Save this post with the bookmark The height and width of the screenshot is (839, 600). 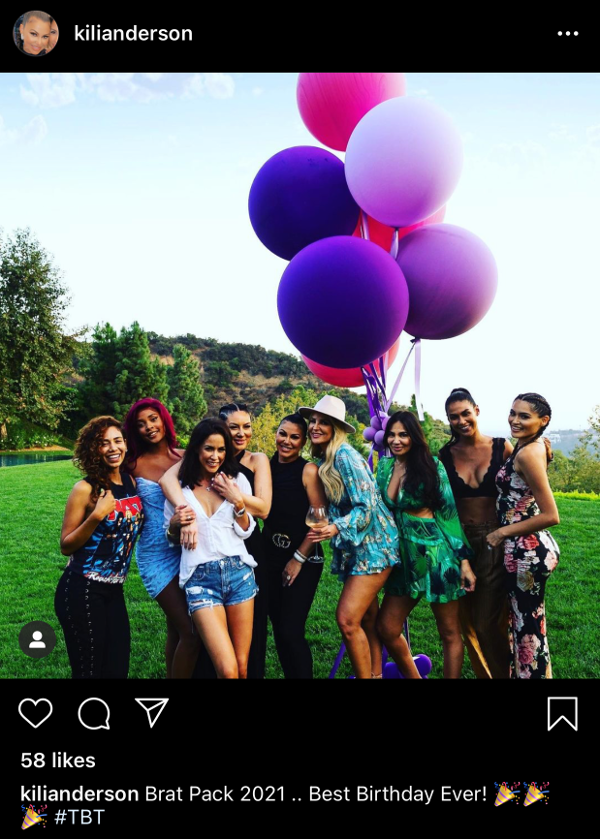[x=562, y=713]
